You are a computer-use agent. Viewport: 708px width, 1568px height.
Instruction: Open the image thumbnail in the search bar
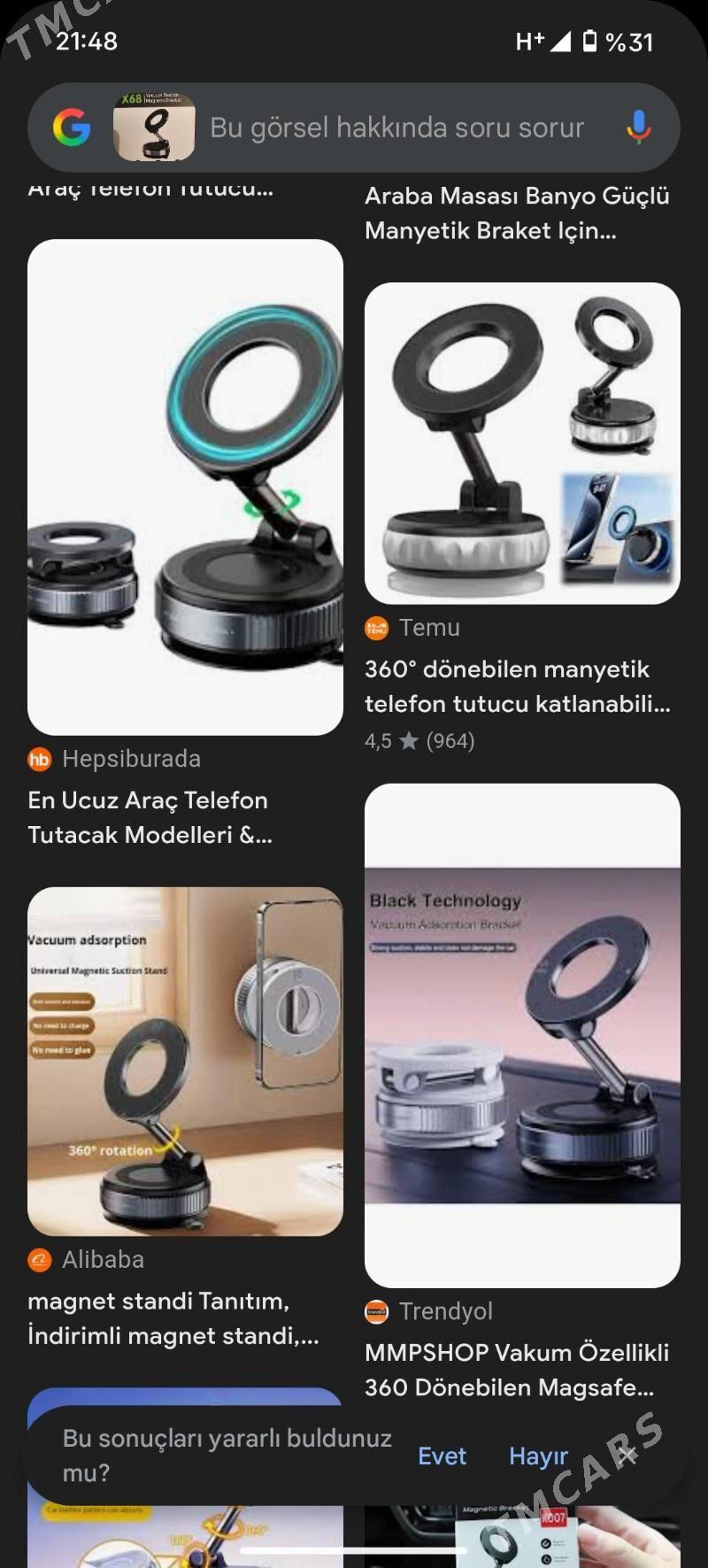click(154, 127)
